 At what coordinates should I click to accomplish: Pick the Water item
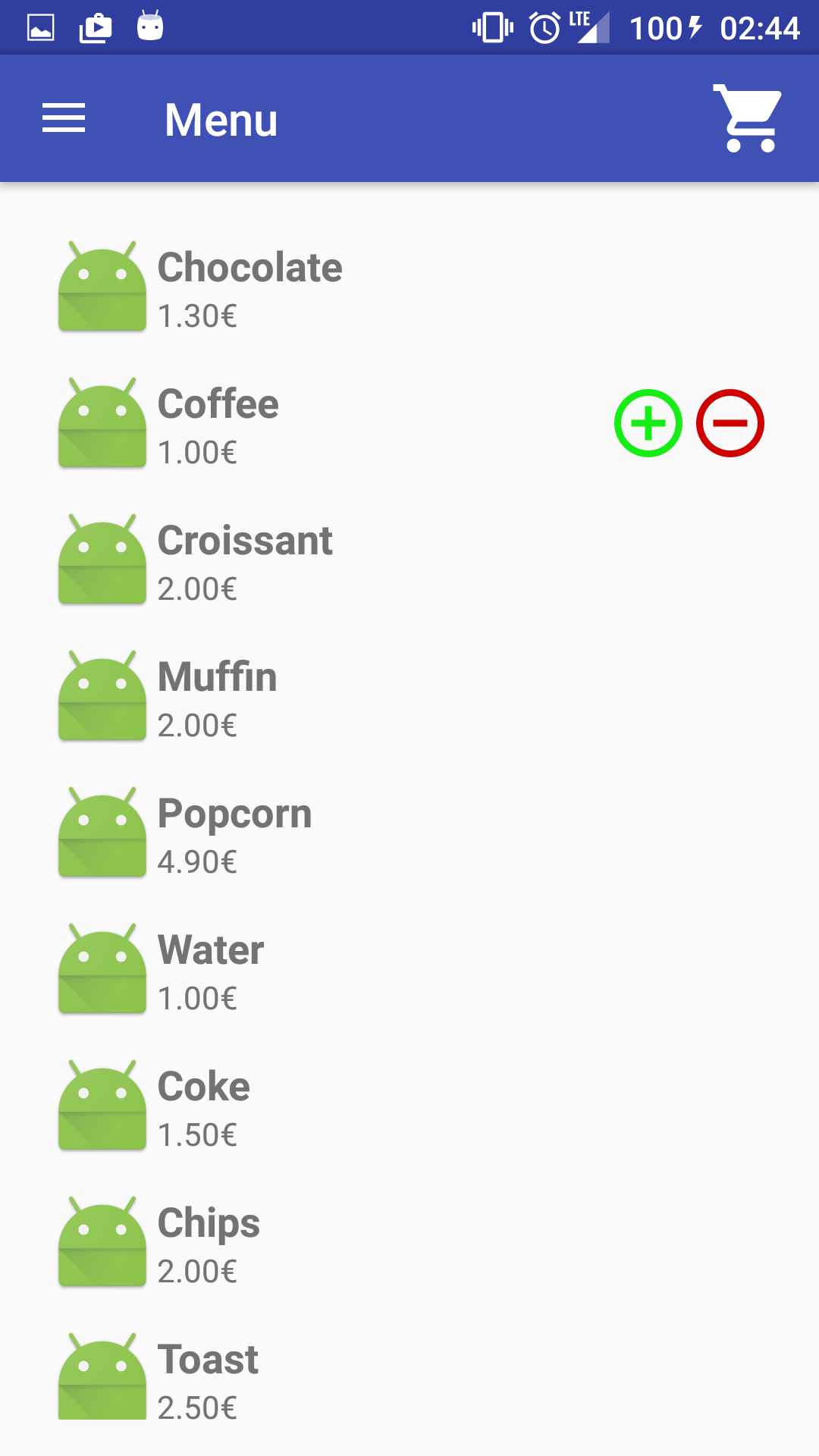[211, 971]
